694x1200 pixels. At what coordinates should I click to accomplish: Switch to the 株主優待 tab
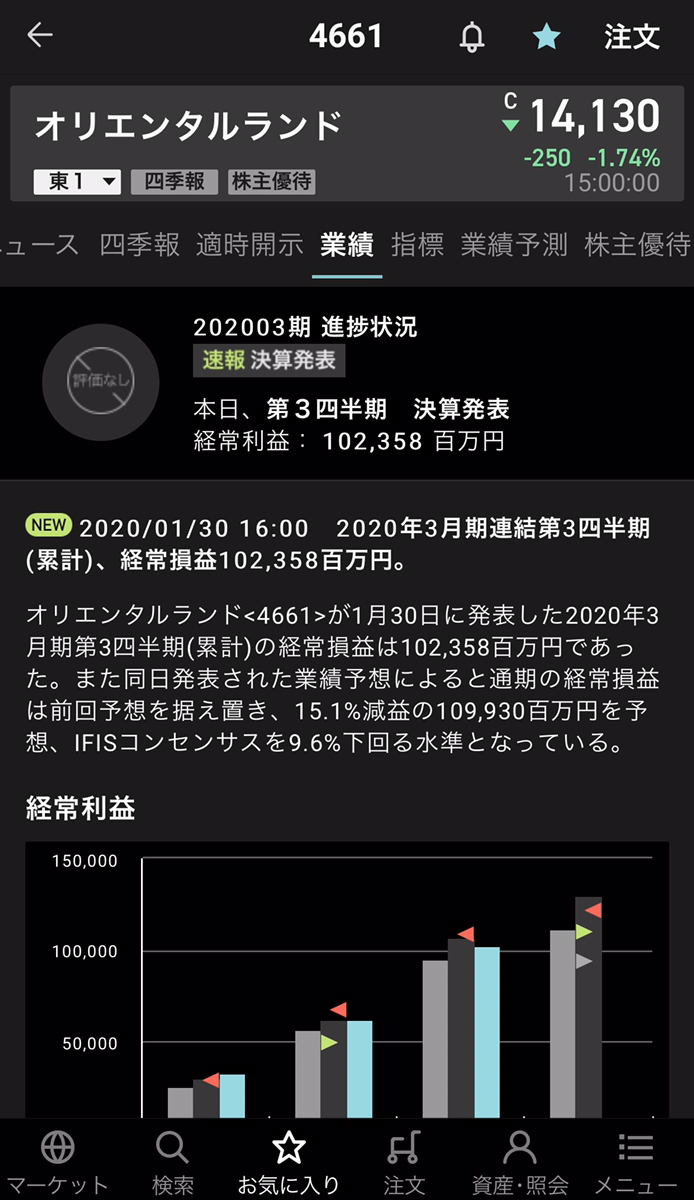637,245
